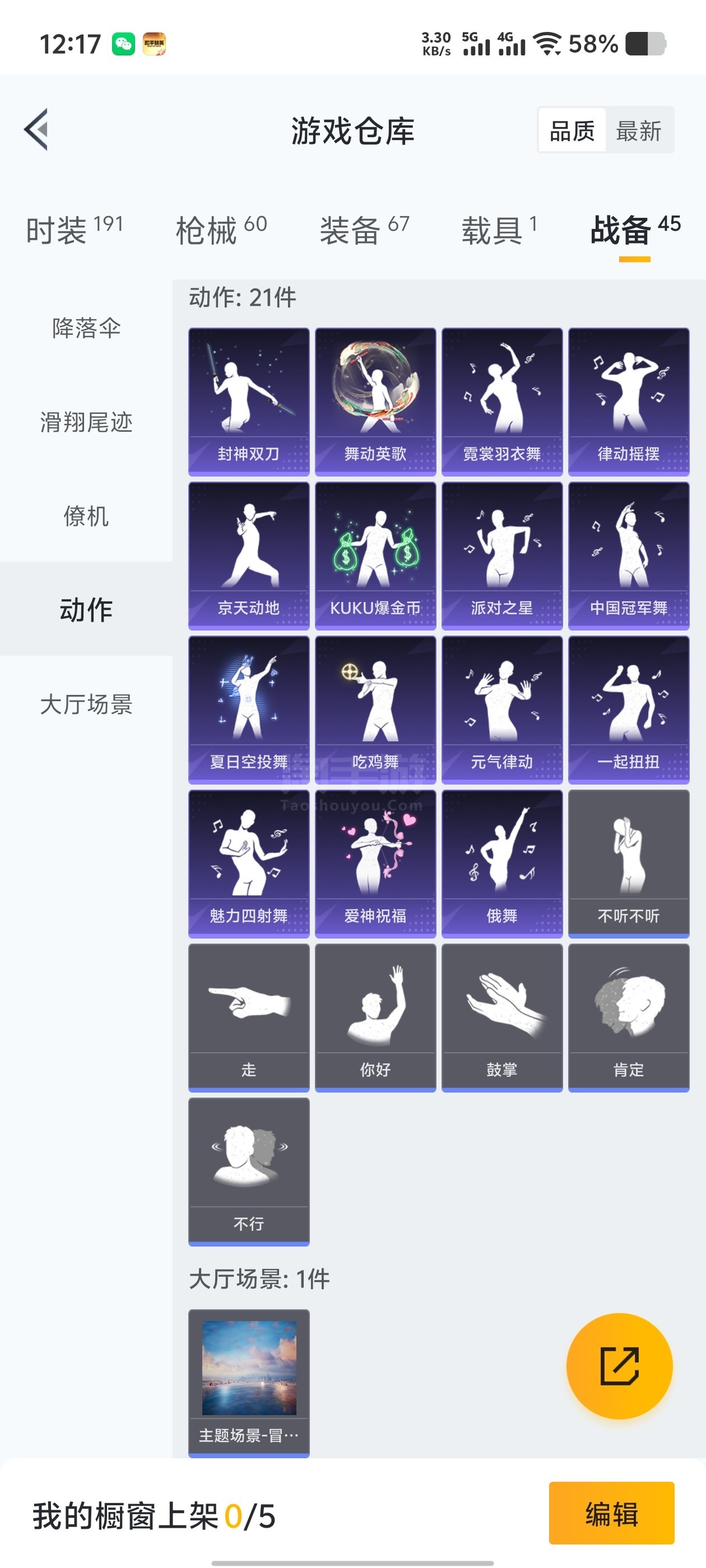Open the 装备 tab
This screenshot has height=1568, width=706.
(364, 230)
